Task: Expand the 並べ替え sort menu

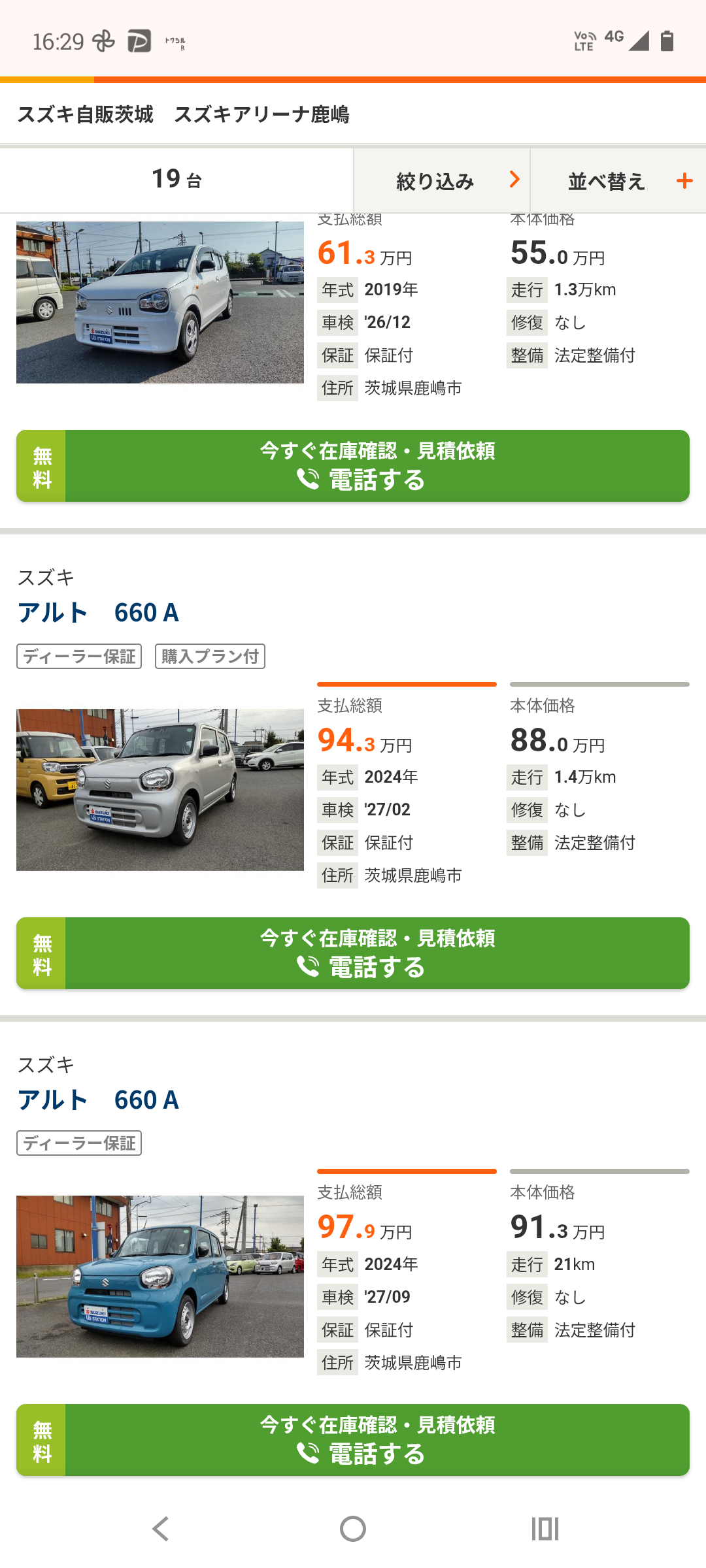Action: pyautogui.click(x=618, y=180)
